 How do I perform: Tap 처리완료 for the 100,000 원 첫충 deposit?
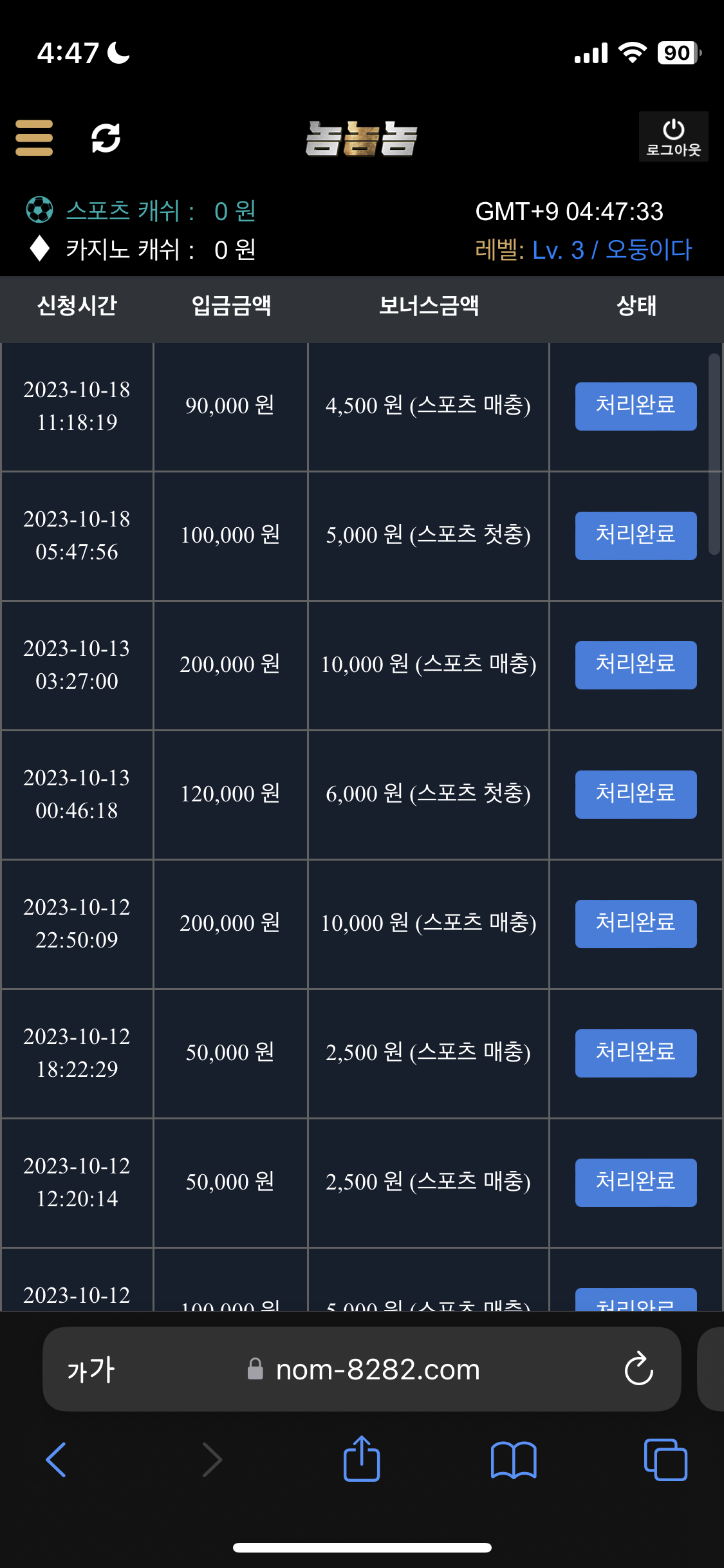(635, 536)
